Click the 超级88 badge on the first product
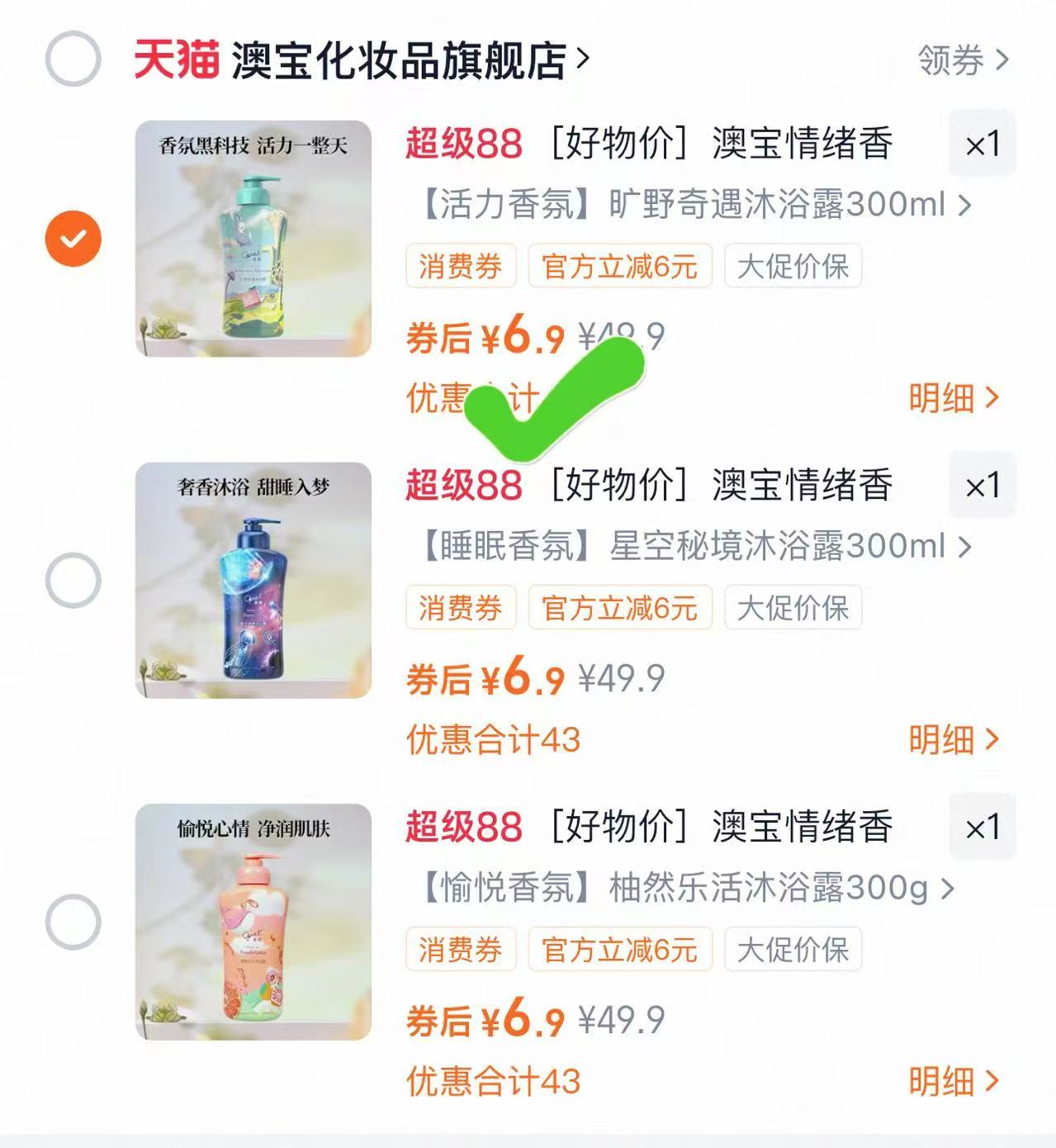The height and width of the screenshot is (1148, 1056). click(x=466, y=142)
